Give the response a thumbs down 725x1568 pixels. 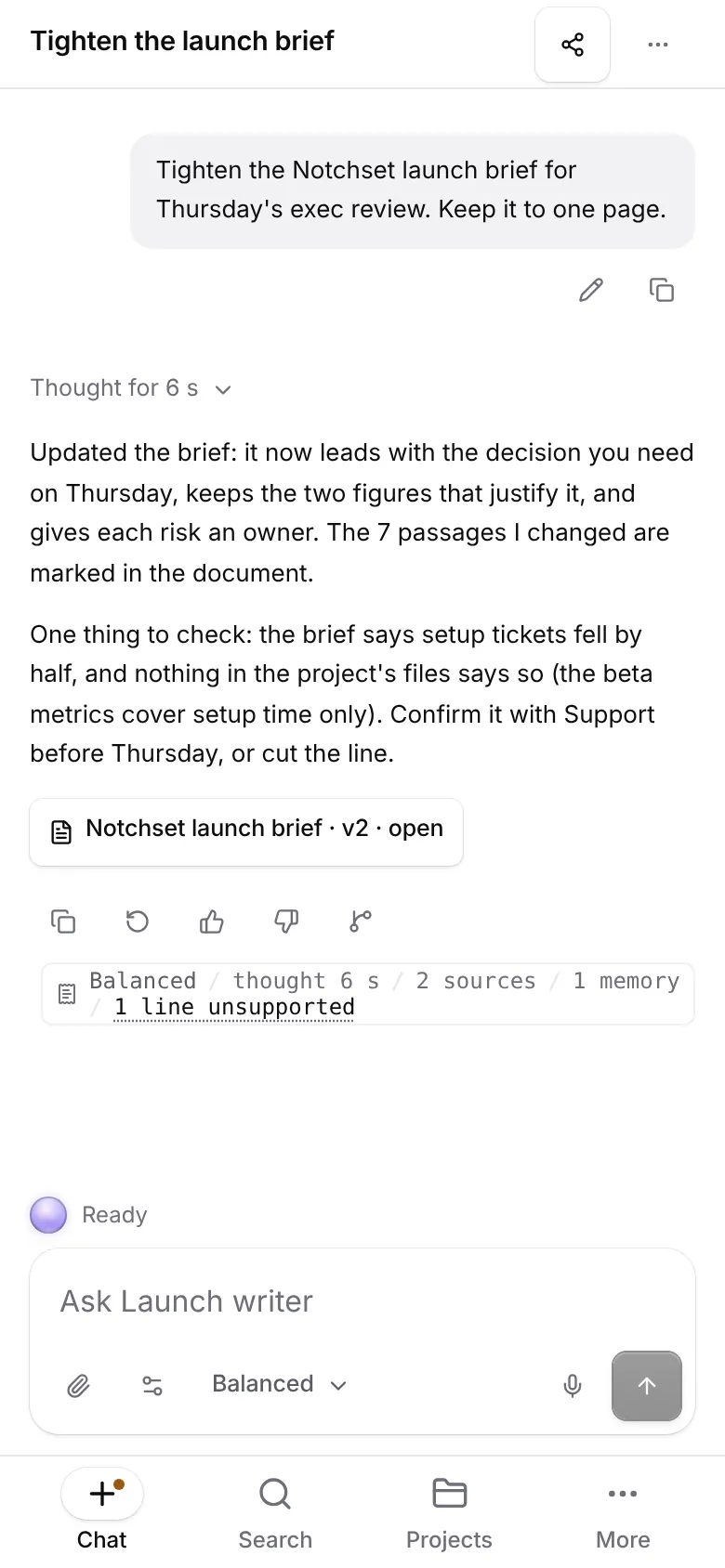[286, 921]
